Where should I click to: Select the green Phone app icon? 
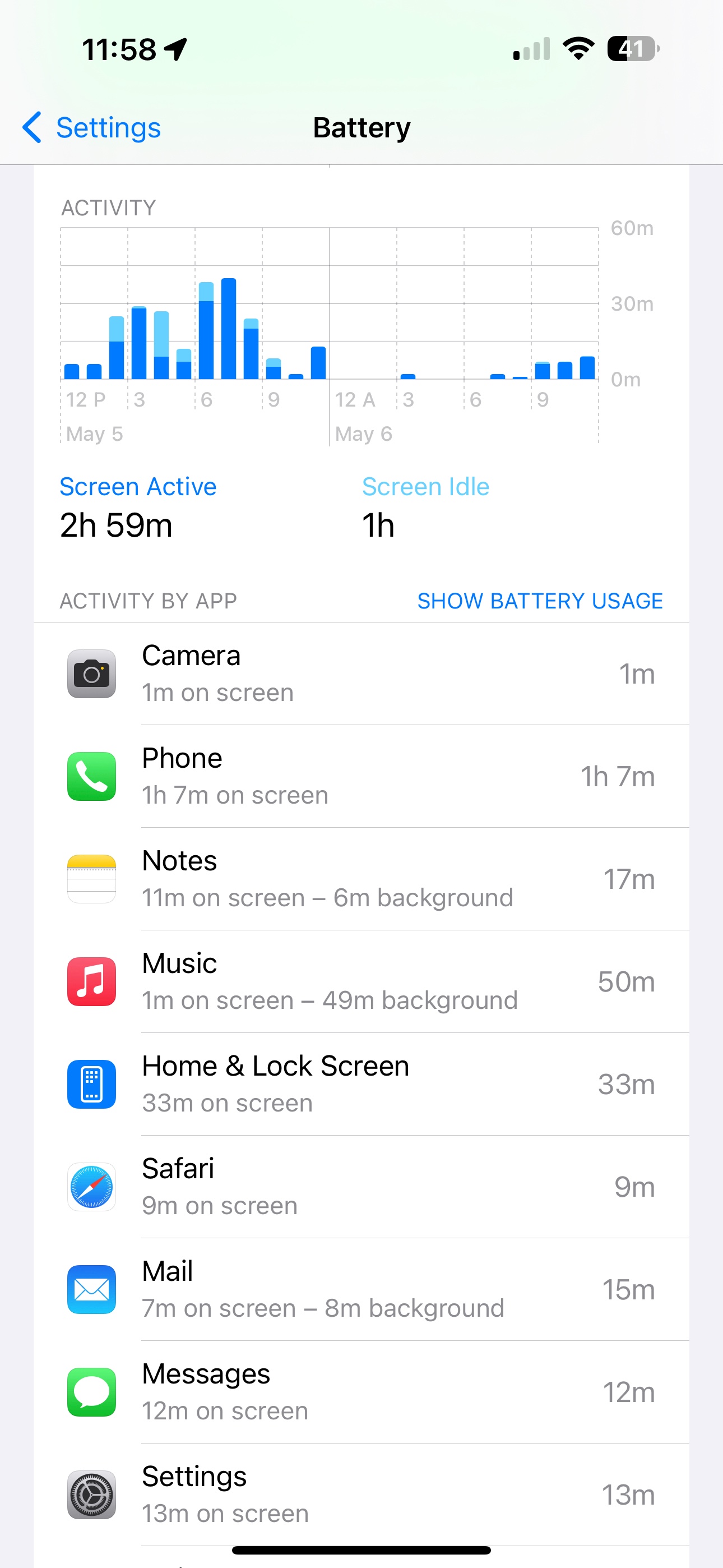click(91, 777)
